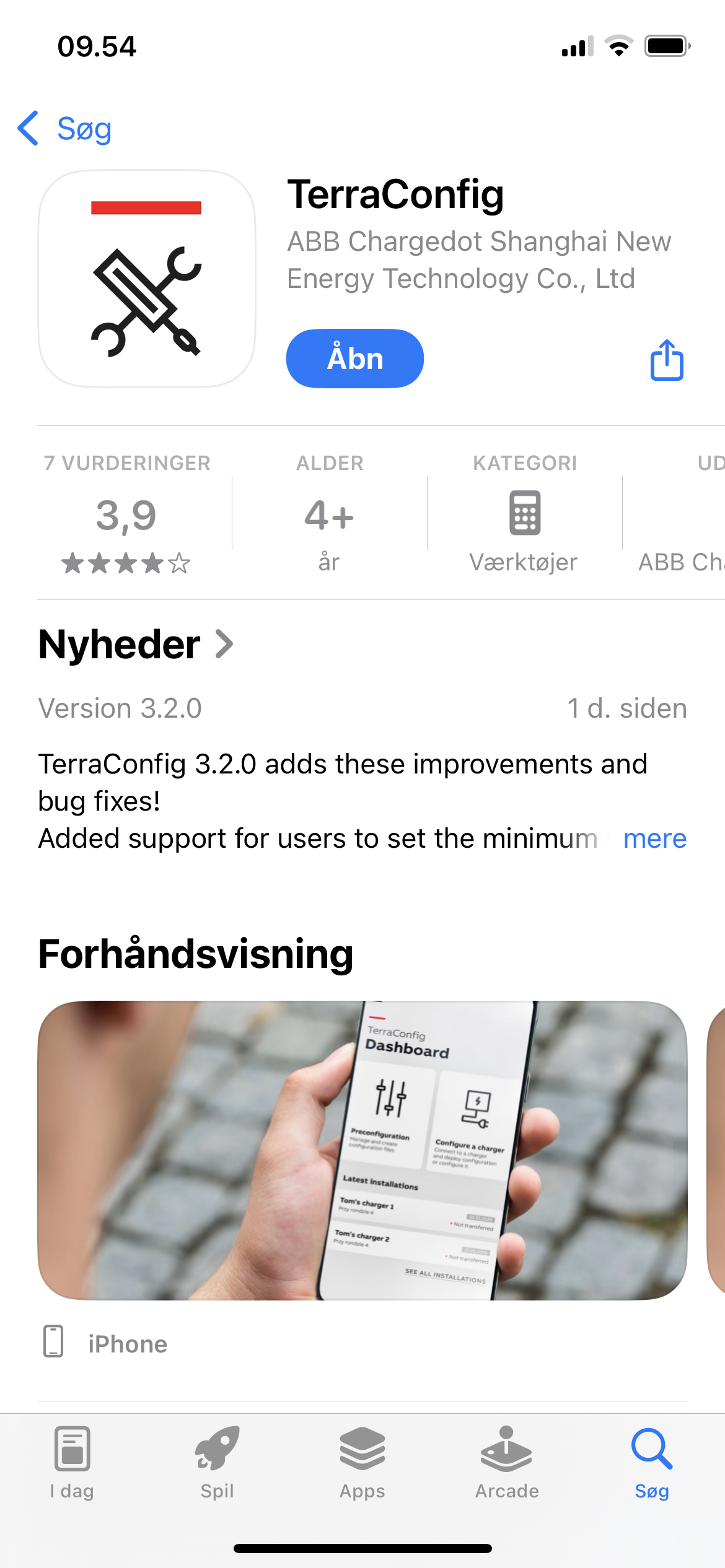Open the Værktøjer category

click(524, 526)
